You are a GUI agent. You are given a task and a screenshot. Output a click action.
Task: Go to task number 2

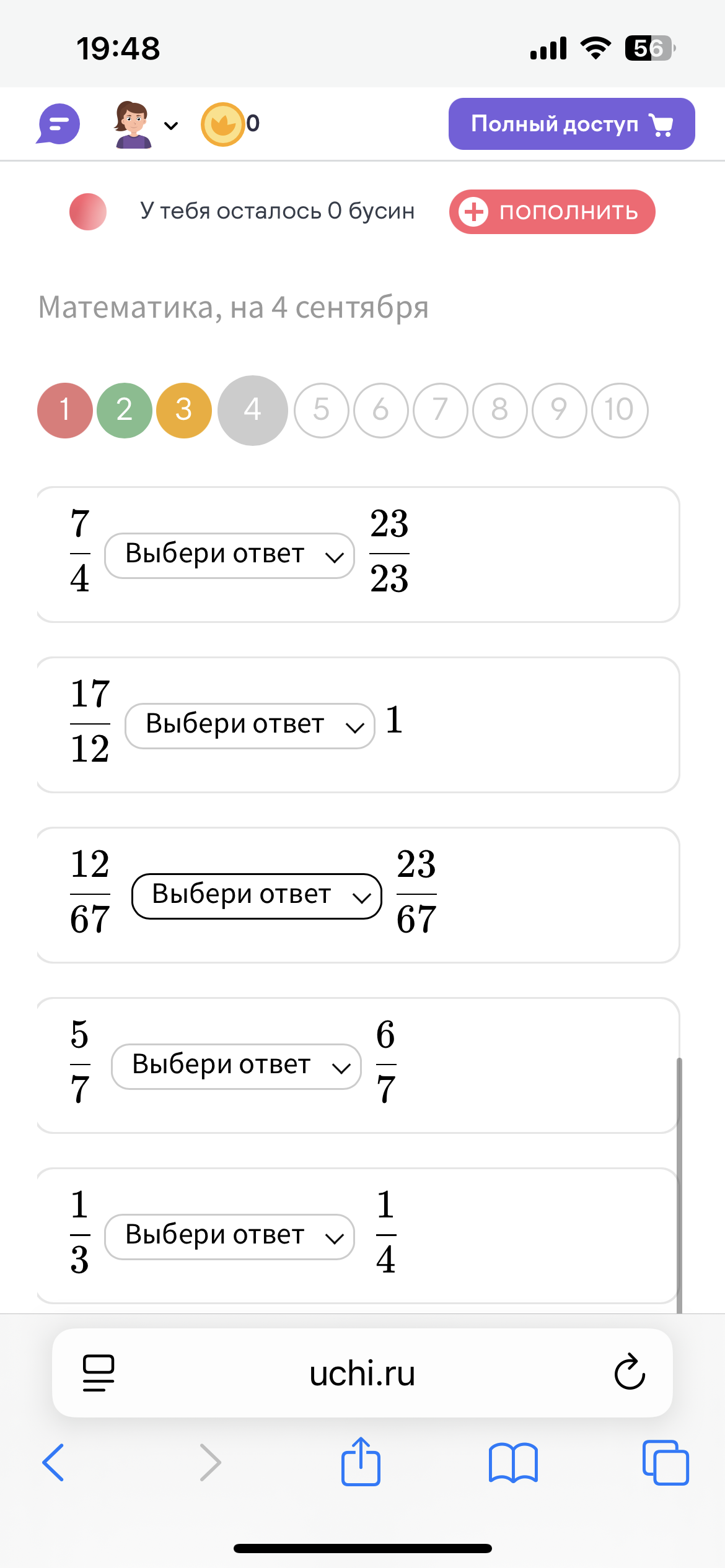[125, 410]
